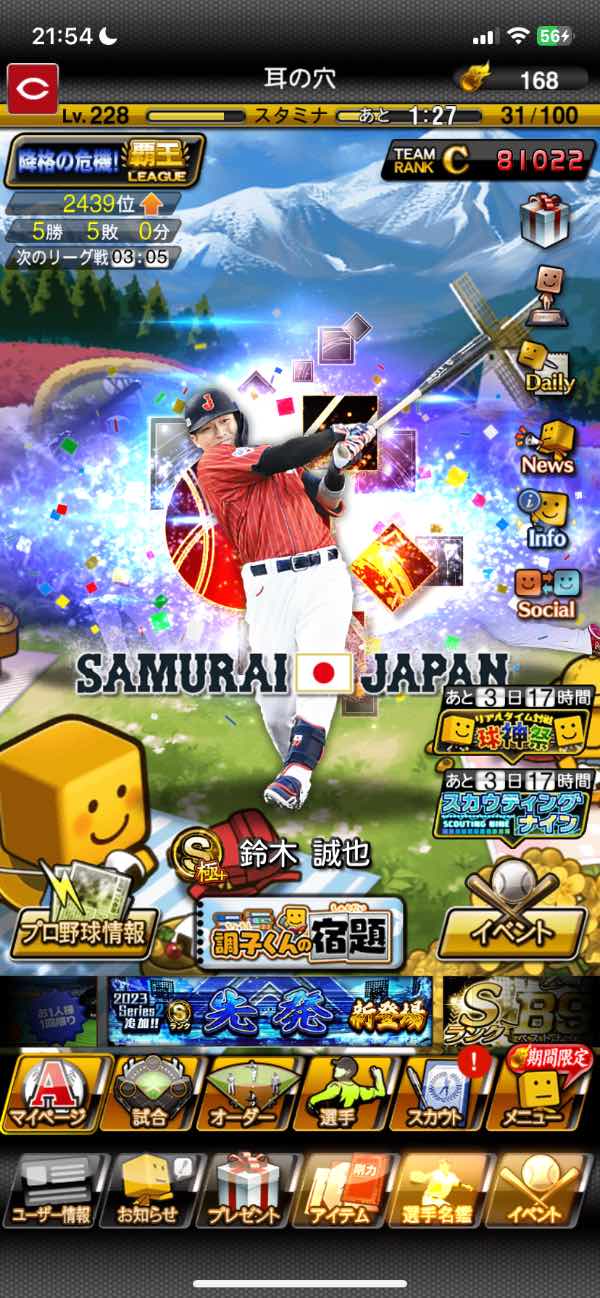Image resolution: width=600 pixels, height=1298 pixels.
Task: Open お知らせ notices
Action: coord(149,1192)
